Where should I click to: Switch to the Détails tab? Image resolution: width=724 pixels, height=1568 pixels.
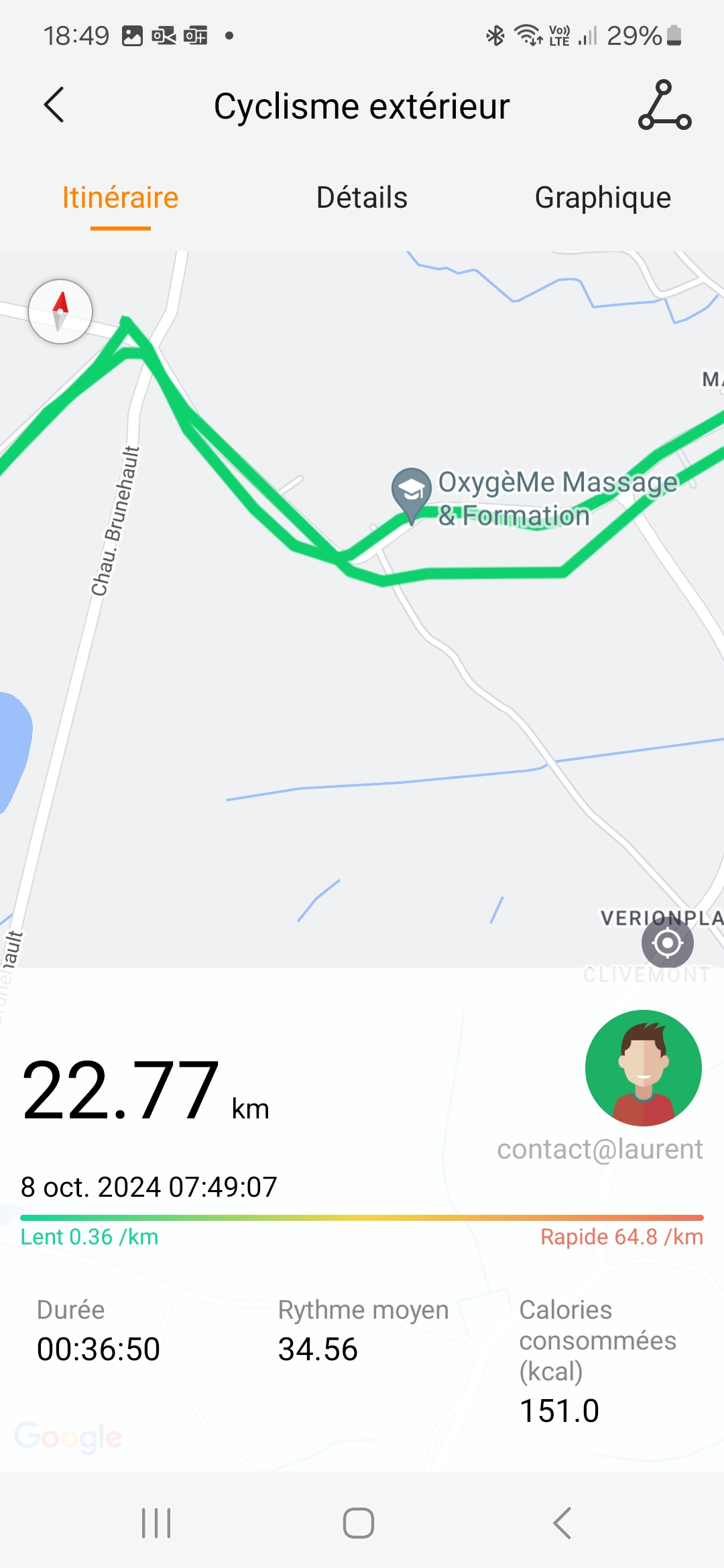362,198
